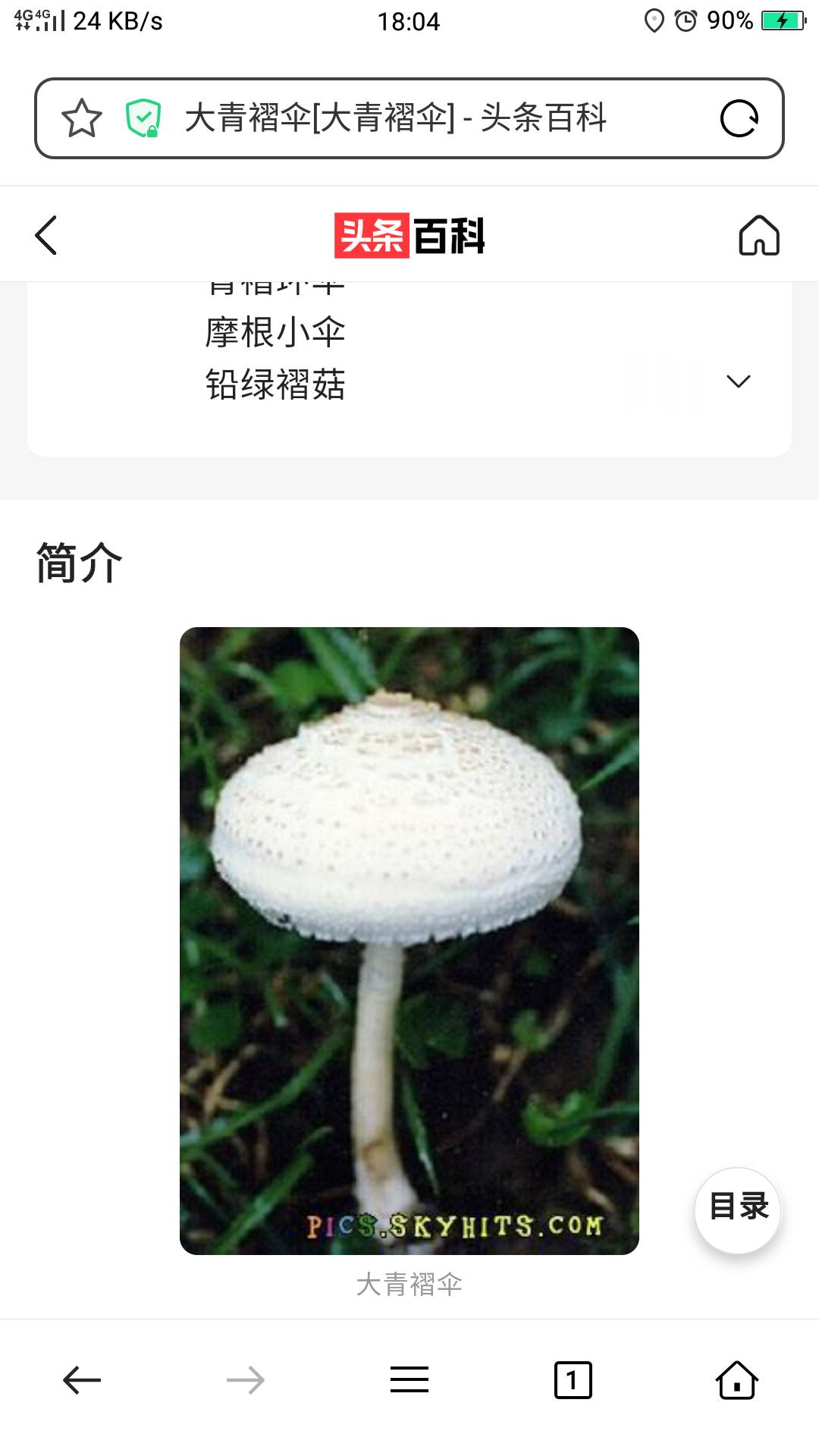
Task: Expand the info card with the chevron
Action: [738, 381]
